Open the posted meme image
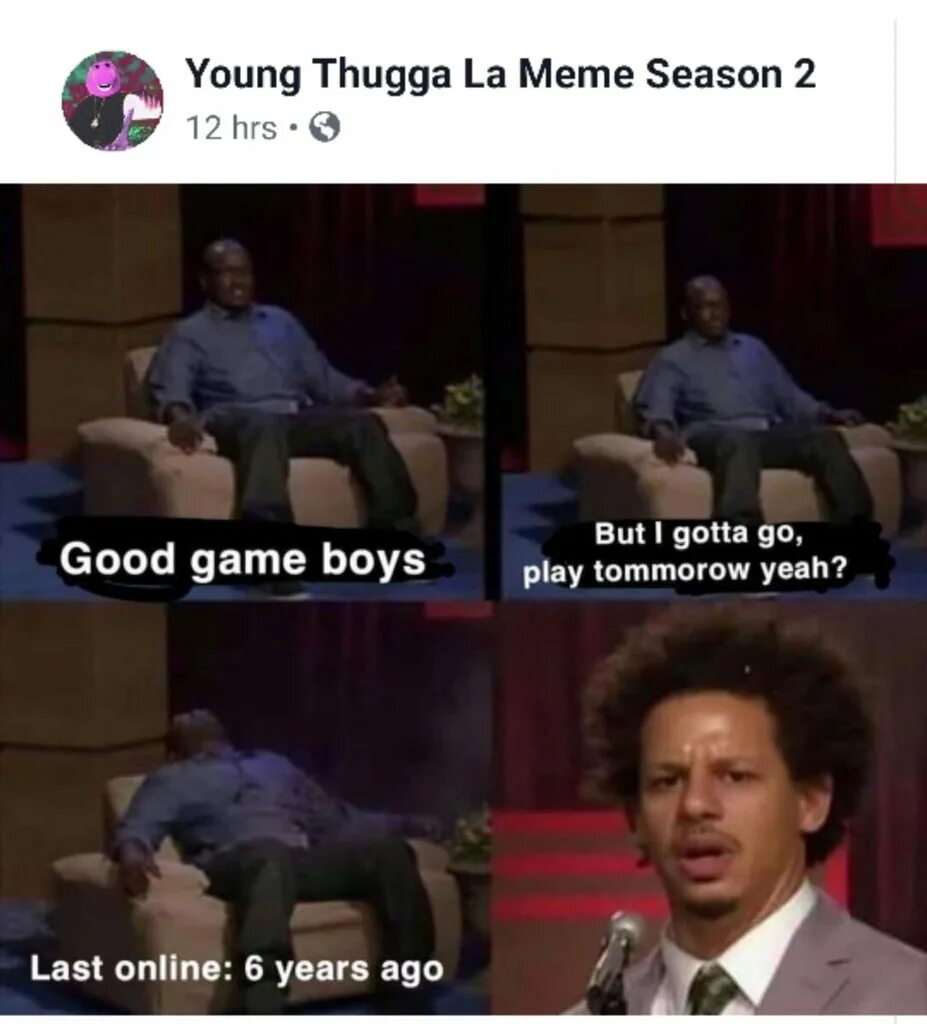 tap(463, 600)
